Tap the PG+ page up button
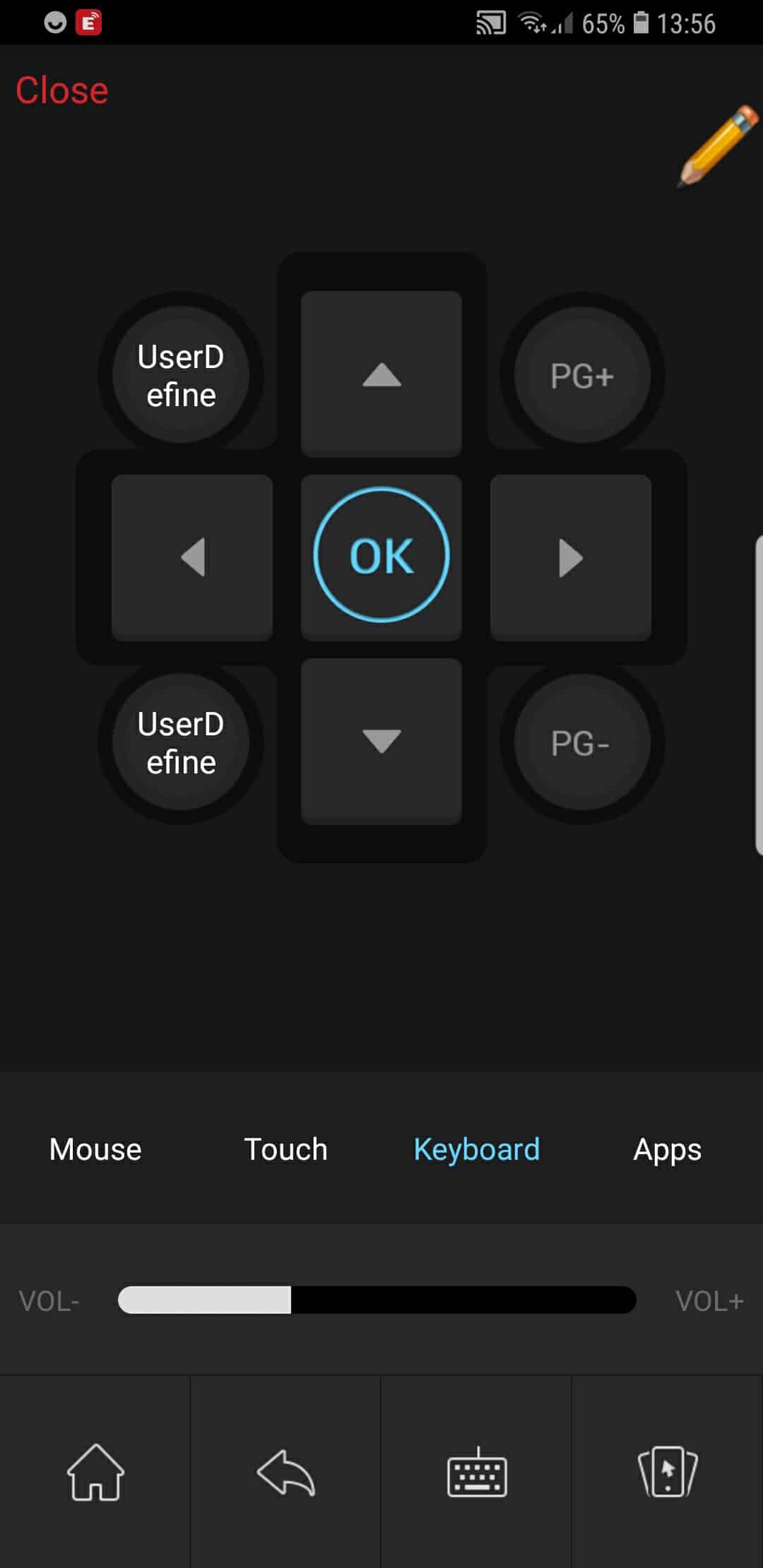 pos(582,375)
